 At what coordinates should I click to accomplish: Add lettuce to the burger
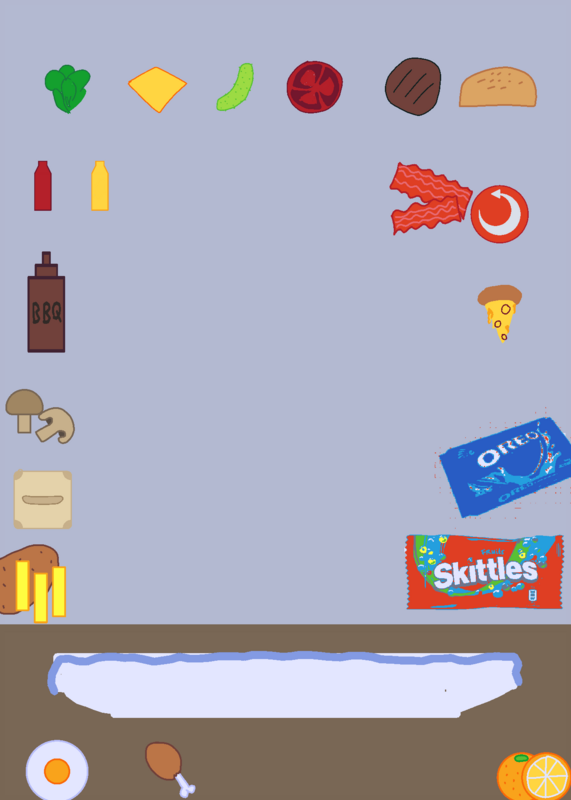tap(67, 88)
